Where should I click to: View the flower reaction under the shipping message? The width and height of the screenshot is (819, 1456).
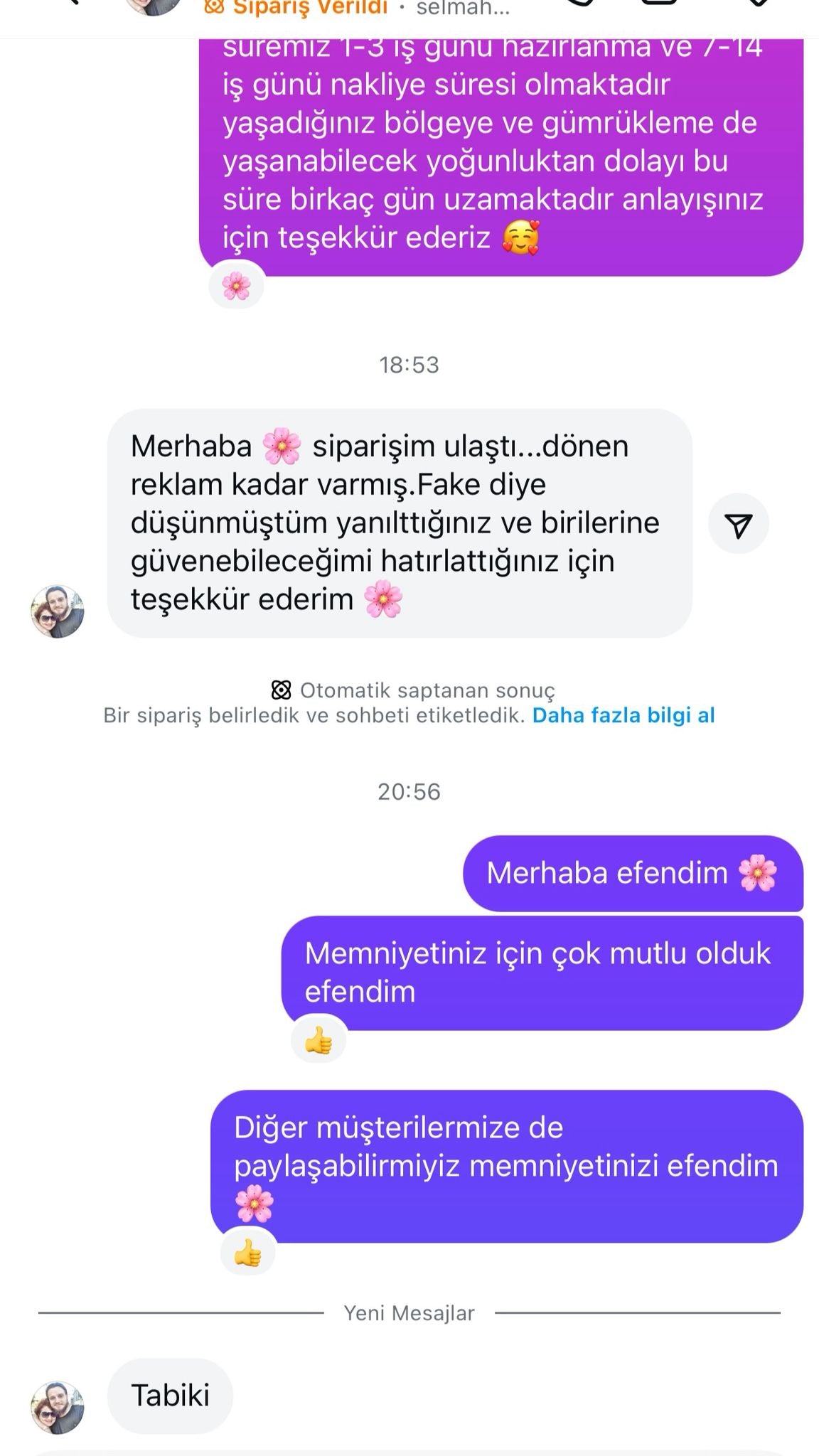[x=236, y=287]
